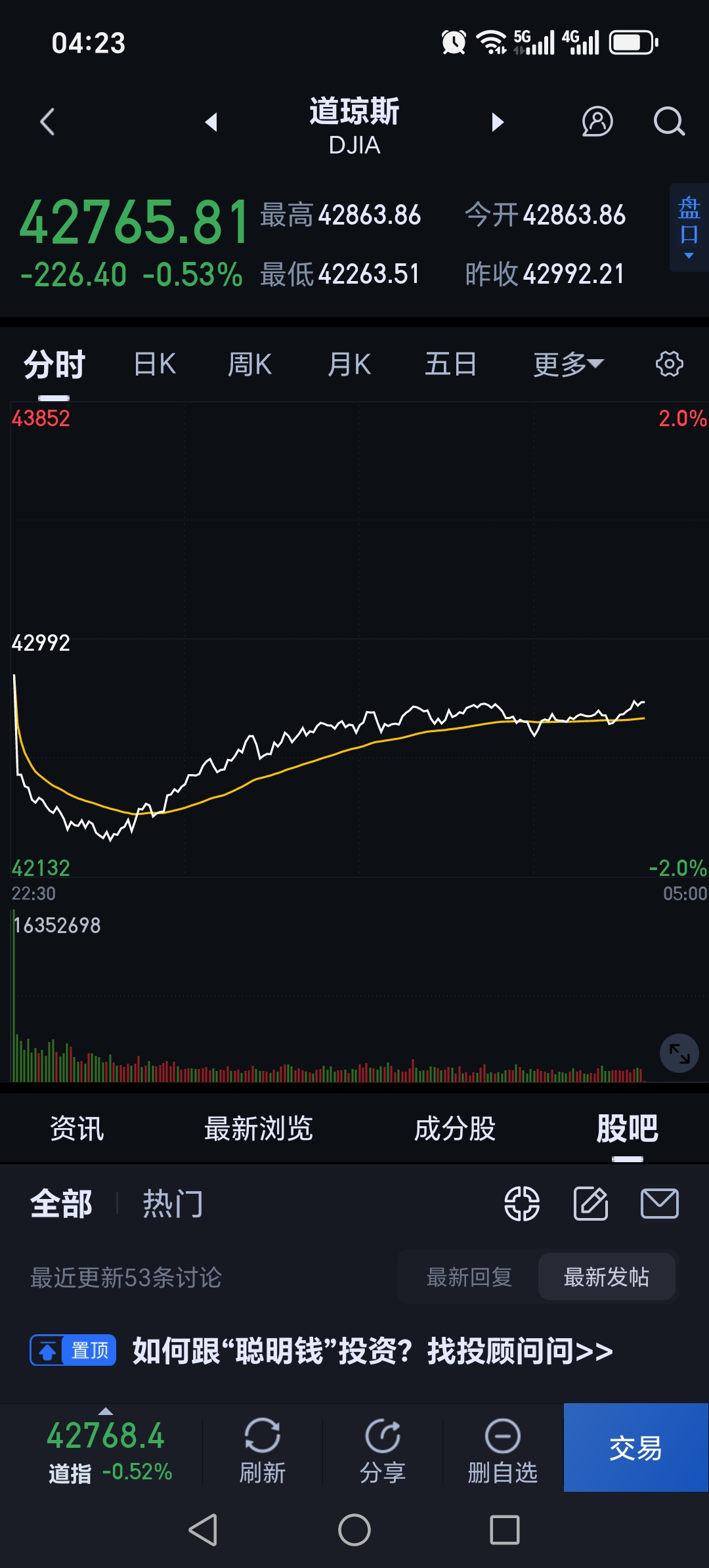This screenshot has height=1568, width=709.
Task: Navigate back with the top-left arrow
Action: 45,122
